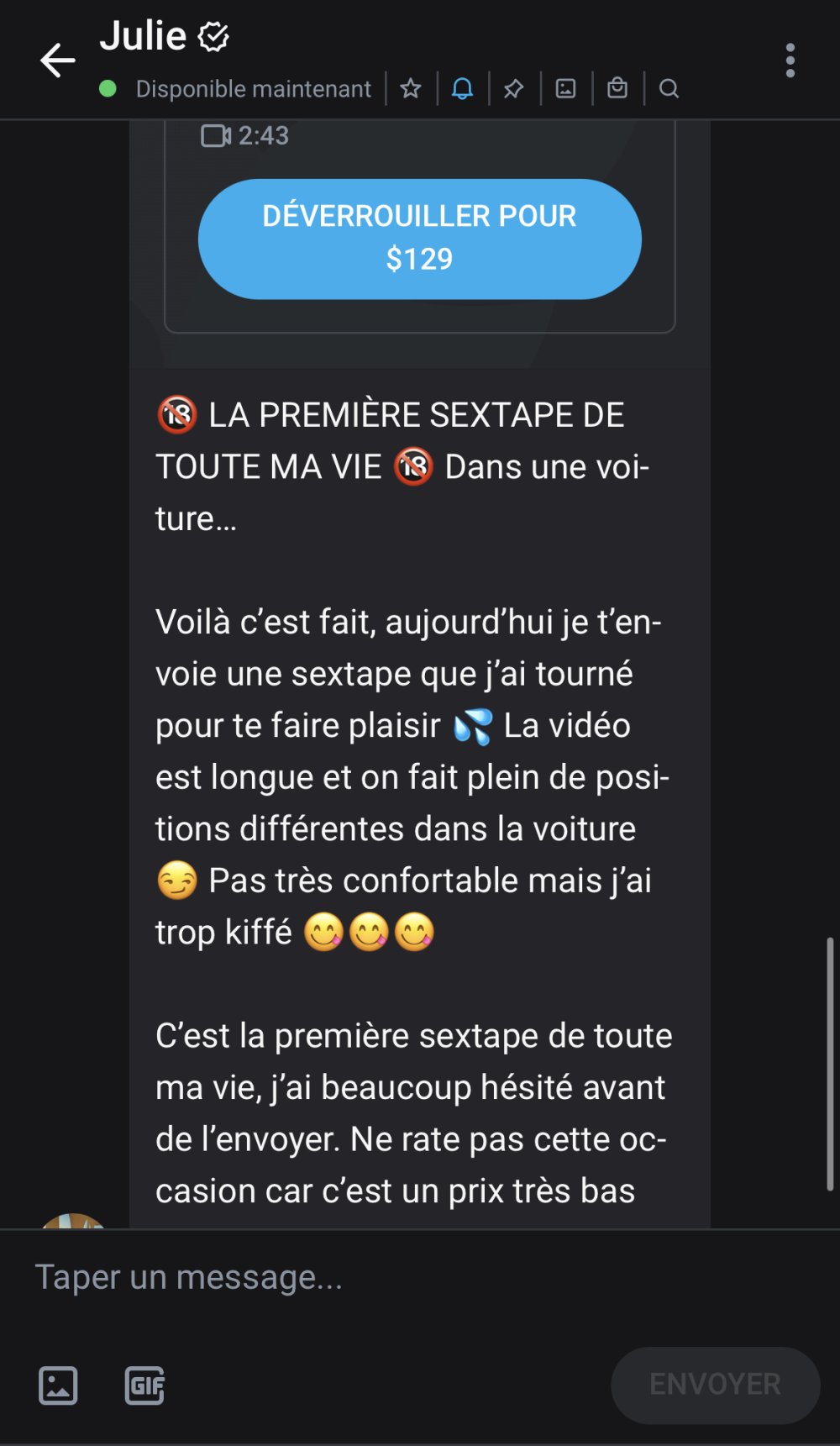Tap Déverrouiller pour $129 button
This screenshot has height=1446, width=840.
pos(420,239)
